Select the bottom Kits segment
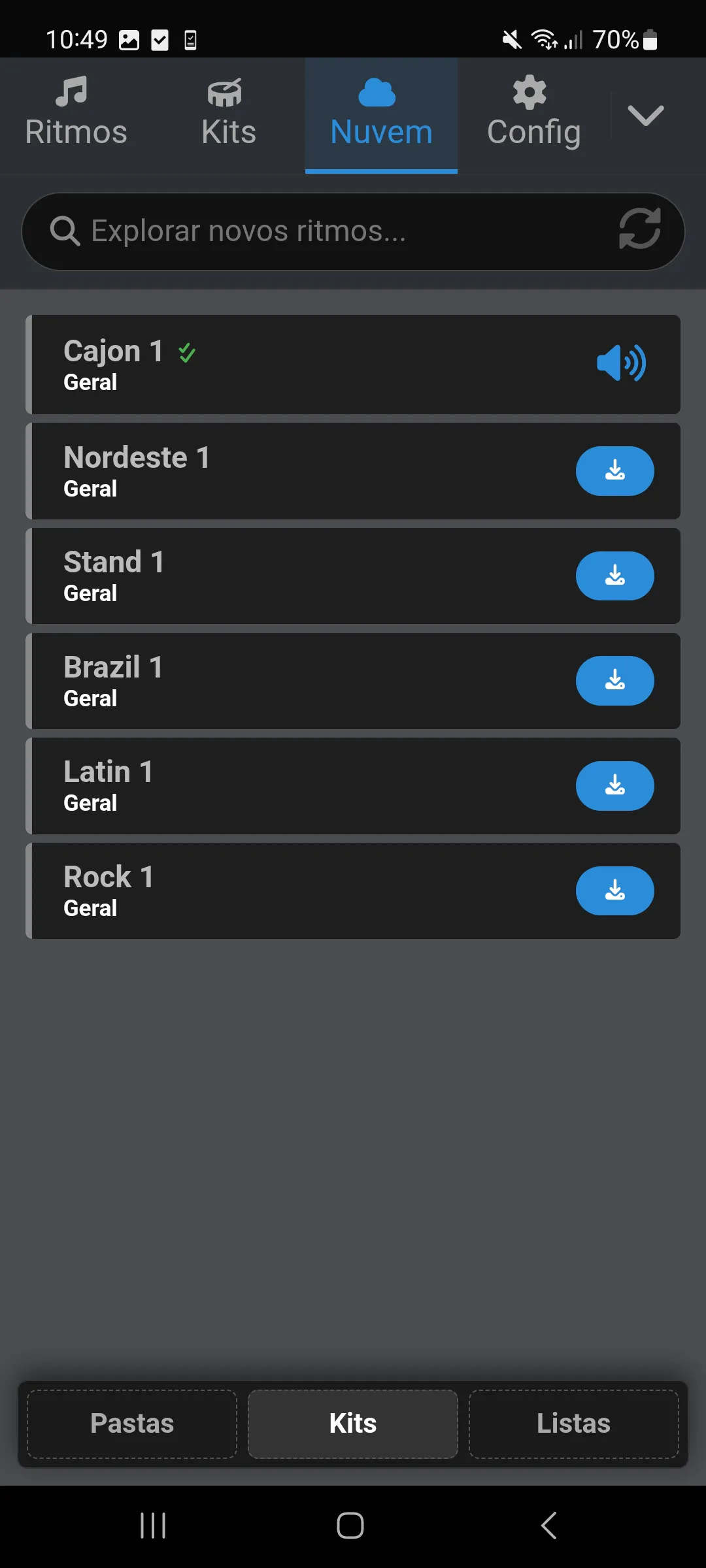706x1568 pixels. 353,1424
